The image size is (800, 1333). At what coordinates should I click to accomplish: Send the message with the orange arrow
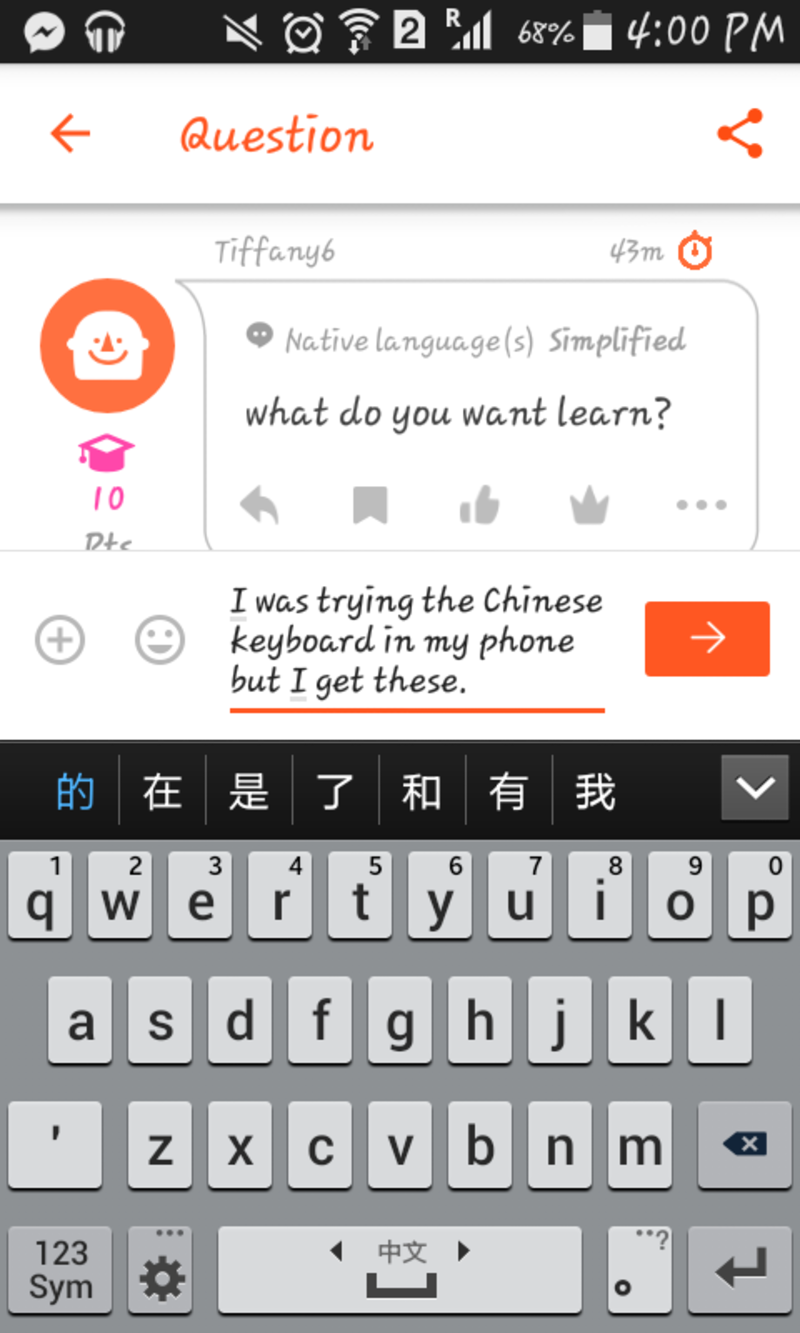707,639
